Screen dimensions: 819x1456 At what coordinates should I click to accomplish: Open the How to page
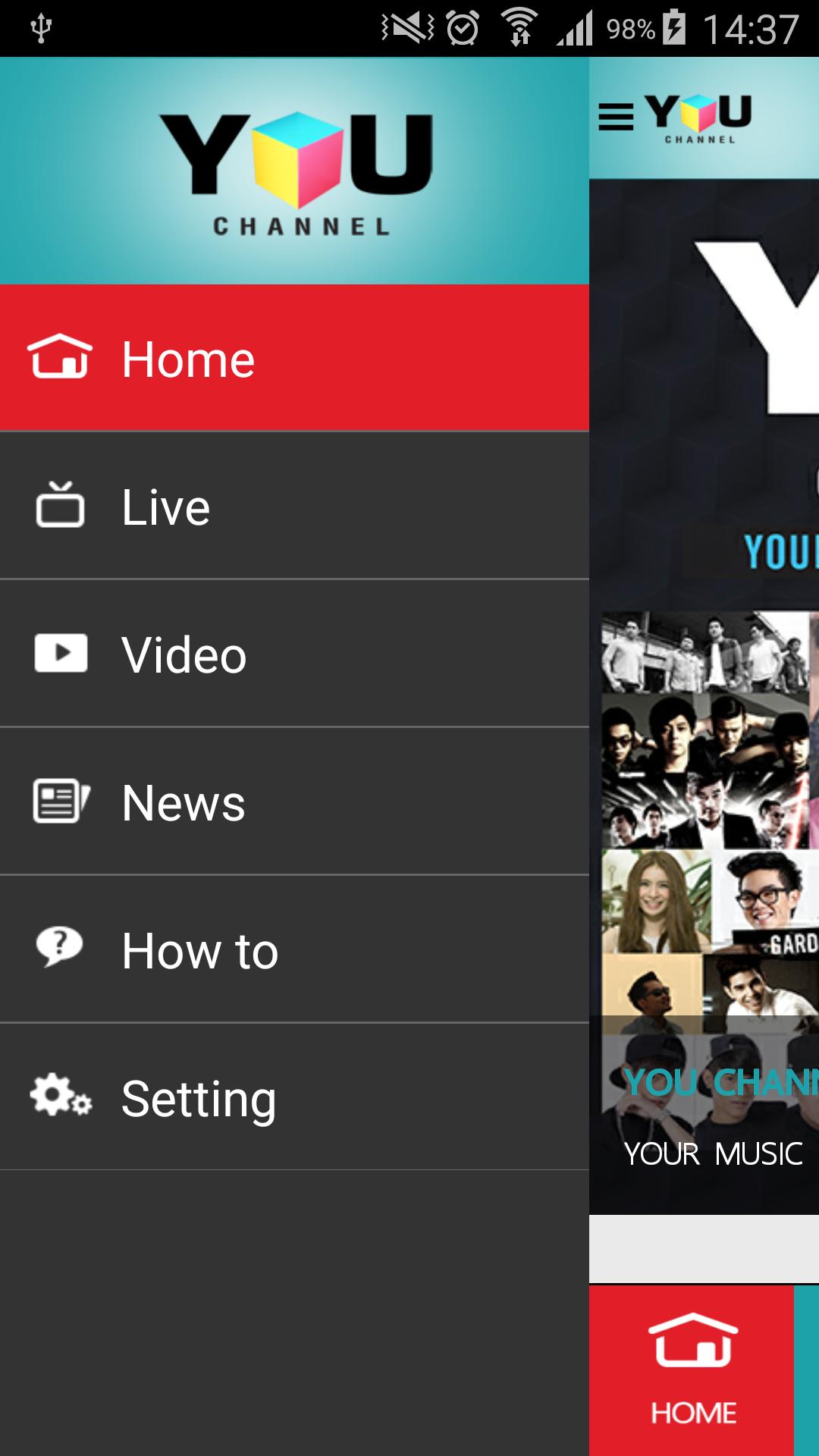point(294,949)
